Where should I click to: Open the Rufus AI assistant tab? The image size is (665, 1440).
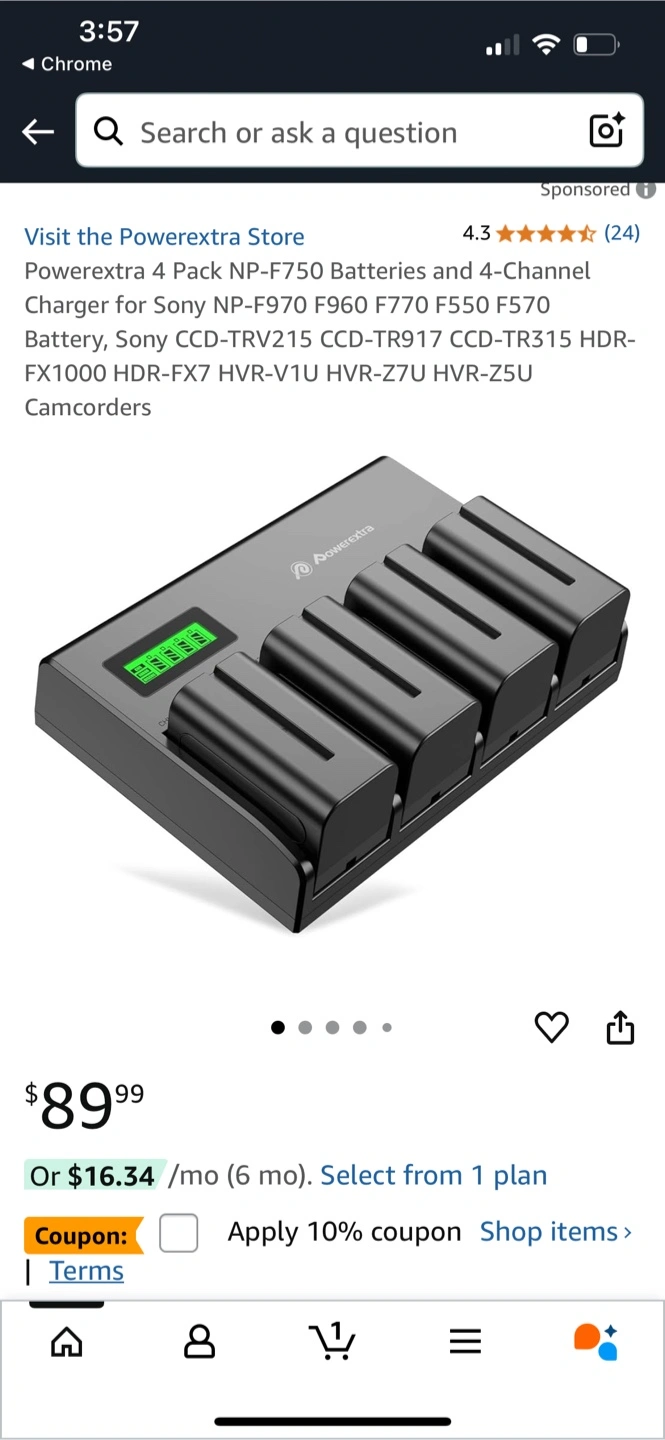[596, 1341]
